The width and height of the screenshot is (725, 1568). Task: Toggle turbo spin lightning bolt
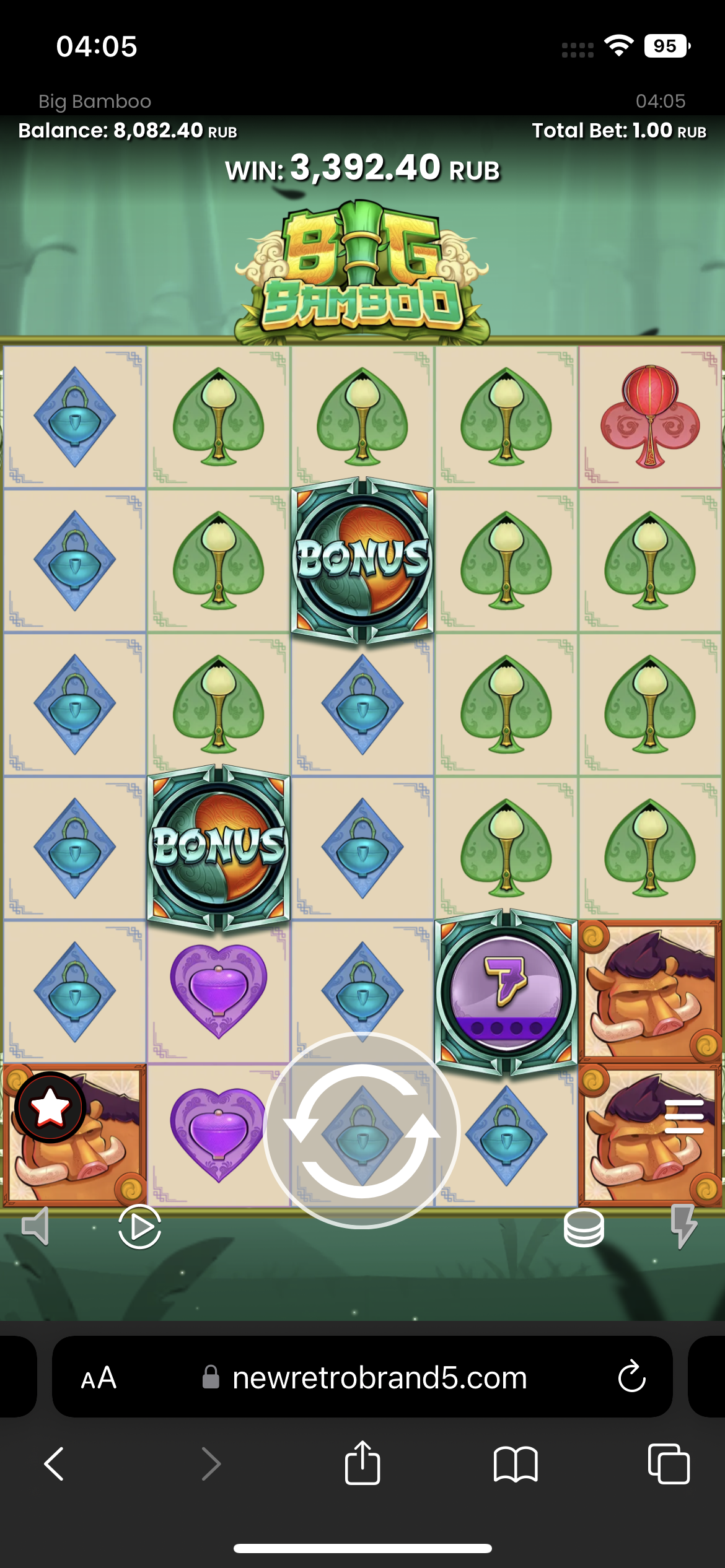click(683, 1226)
